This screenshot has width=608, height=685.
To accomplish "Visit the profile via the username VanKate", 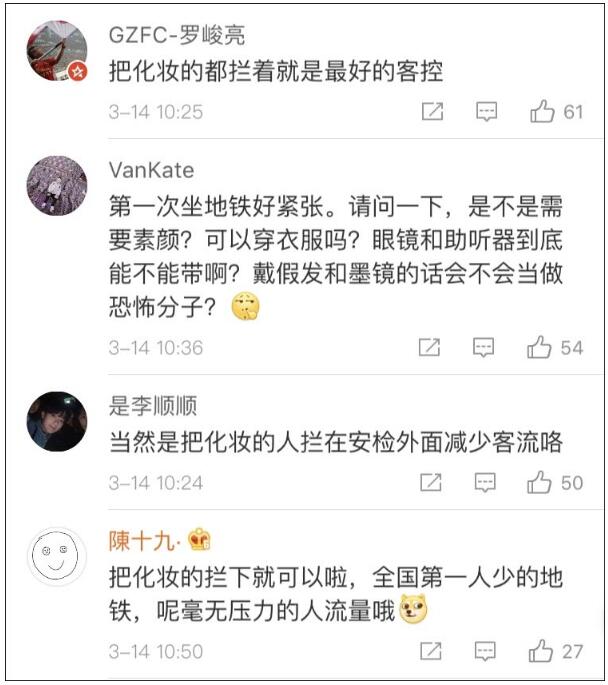I will pyautogui.click(x=151, y=170).
